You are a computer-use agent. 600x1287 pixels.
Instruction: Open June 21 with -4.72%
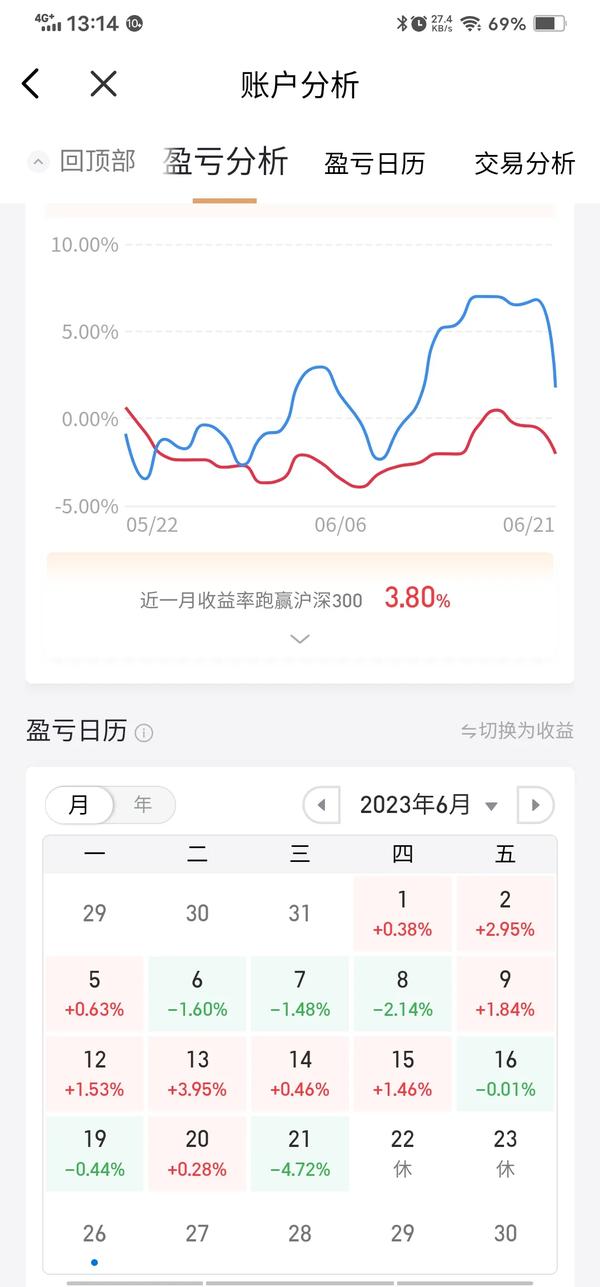tap(300, 1153)
